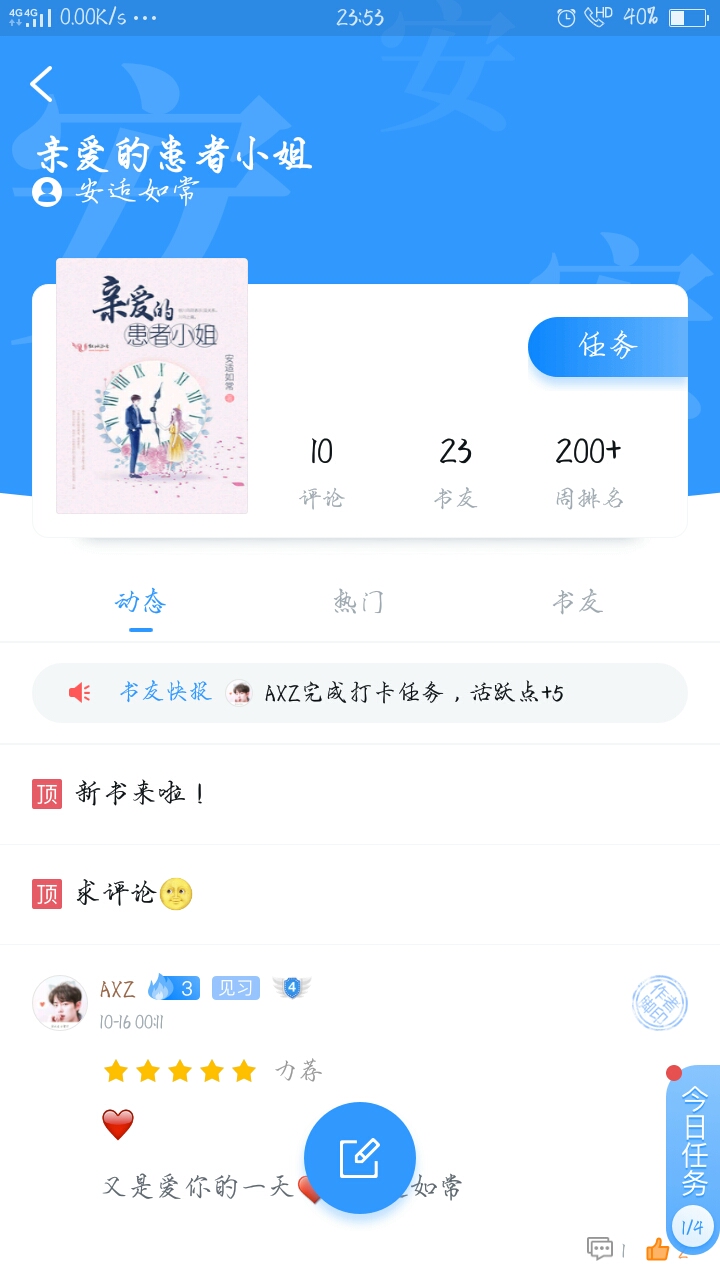720x1280 pixels.
Task: Tap the 任务 button
Action: click(x=608, y=346)
